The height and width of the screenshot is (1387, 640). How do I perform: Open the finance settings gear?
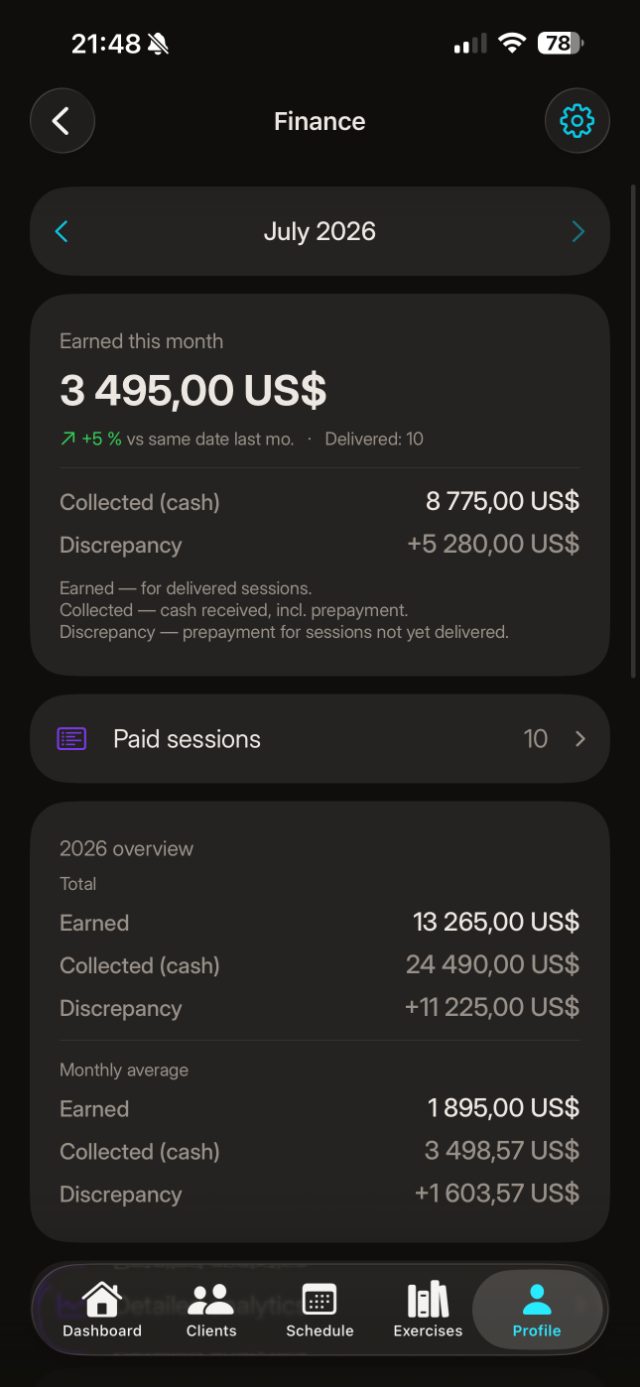coord(577,121)
